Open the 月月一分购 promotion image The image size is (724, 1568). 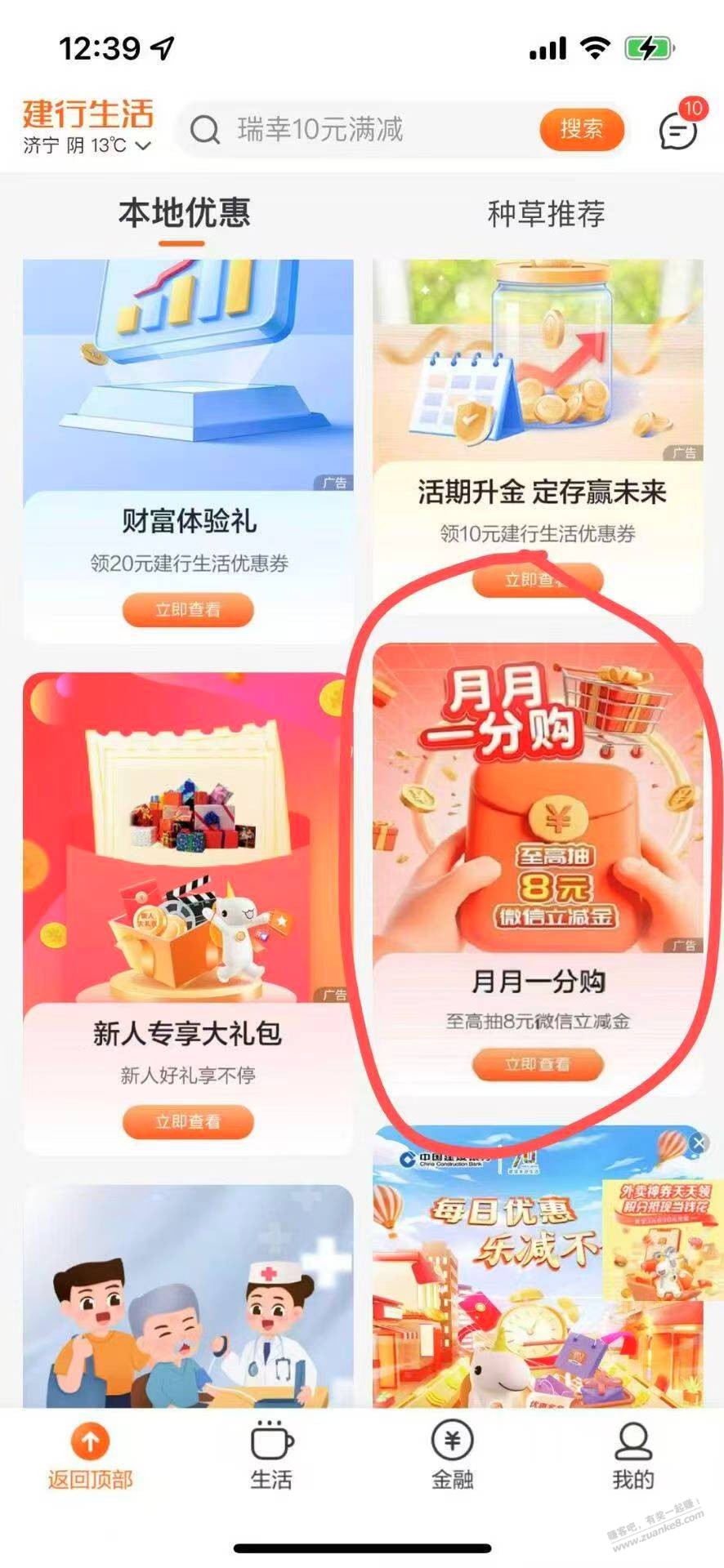pos(538,800)
